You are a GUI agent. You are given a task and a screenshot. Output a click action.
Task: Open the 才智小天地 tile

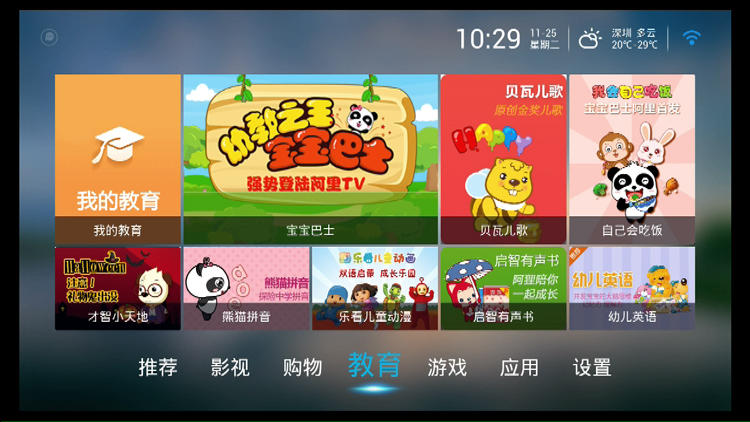(x=118, y=289)
